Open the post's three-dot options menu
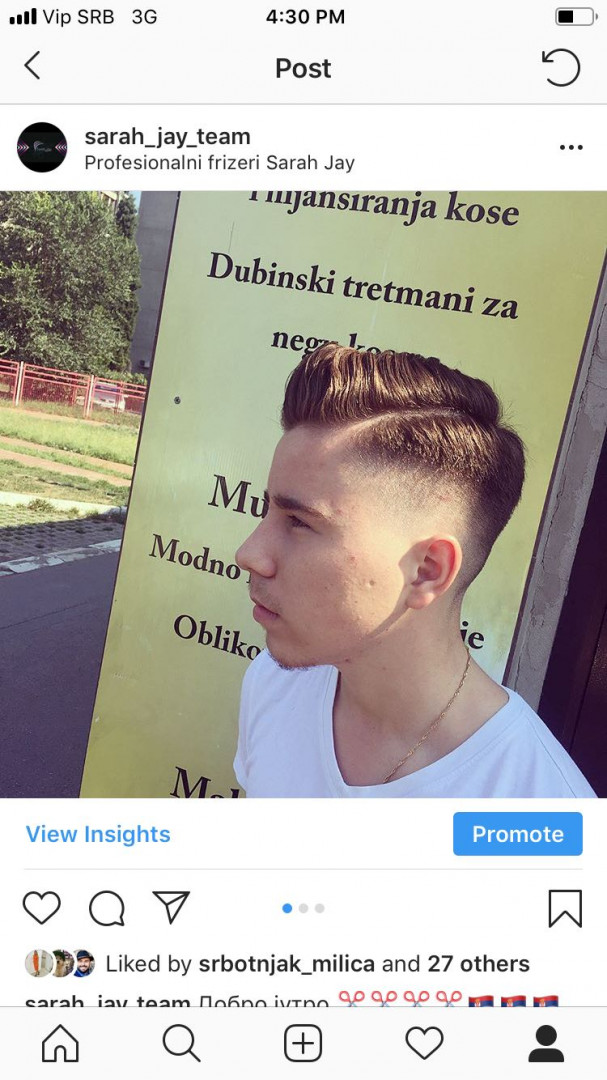Image resolution: width=607 pixels, height=1080 pixels. click(x=571, y=148)
